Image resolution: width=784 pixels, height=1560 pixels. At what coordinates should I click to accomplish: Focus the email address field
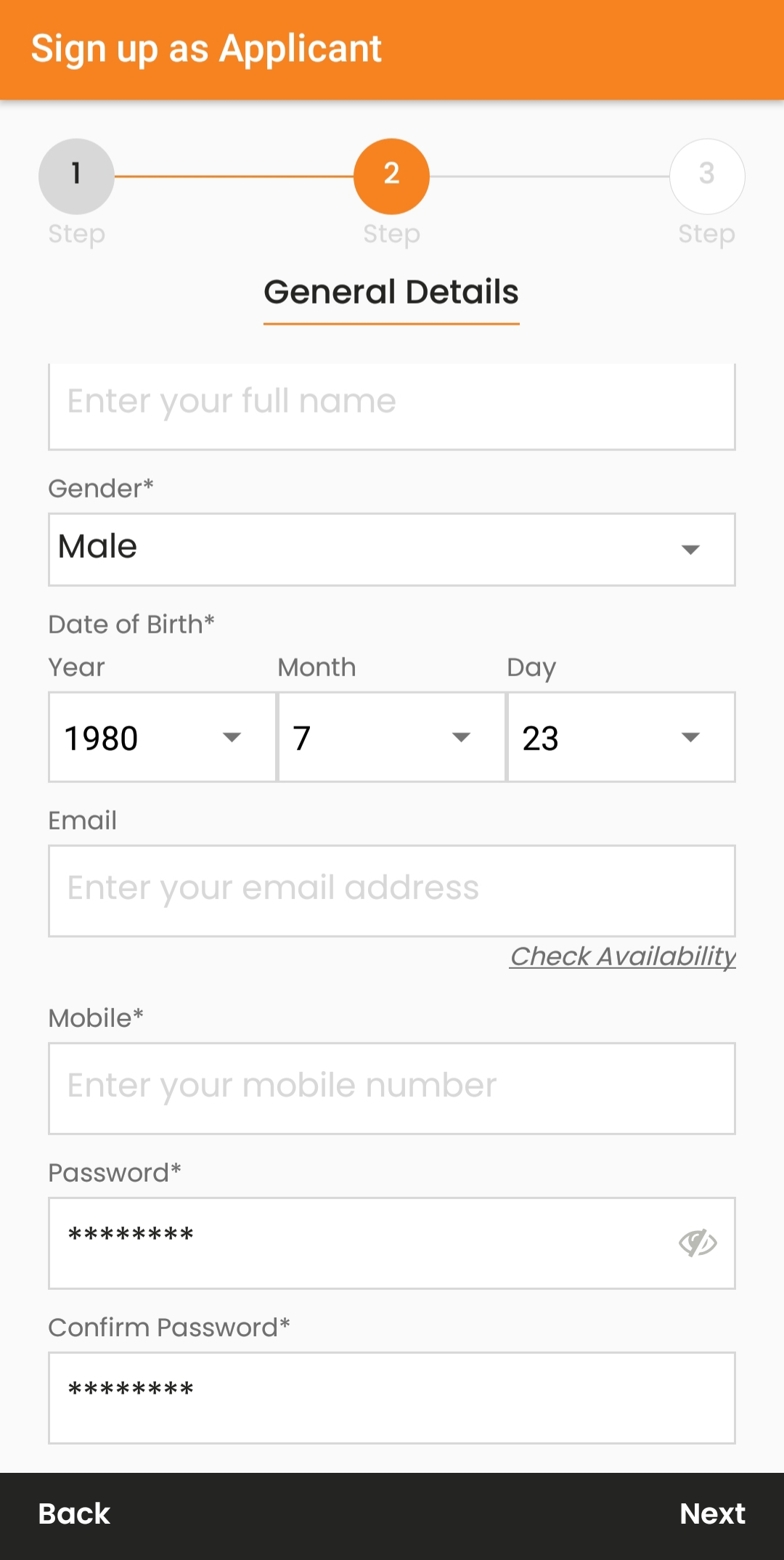pyautogui.click(x=392, y=891)
